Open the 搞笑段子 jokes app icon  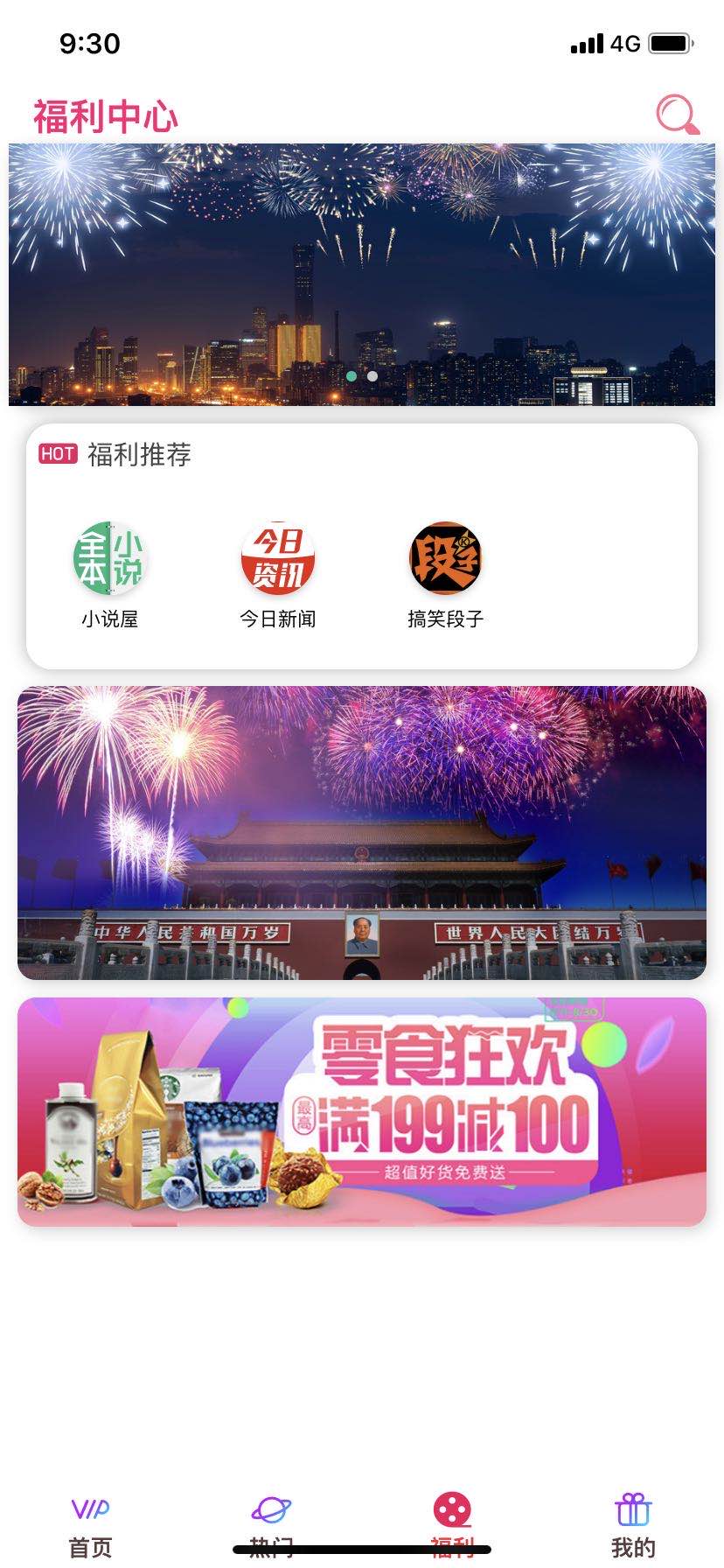[444, 557]
